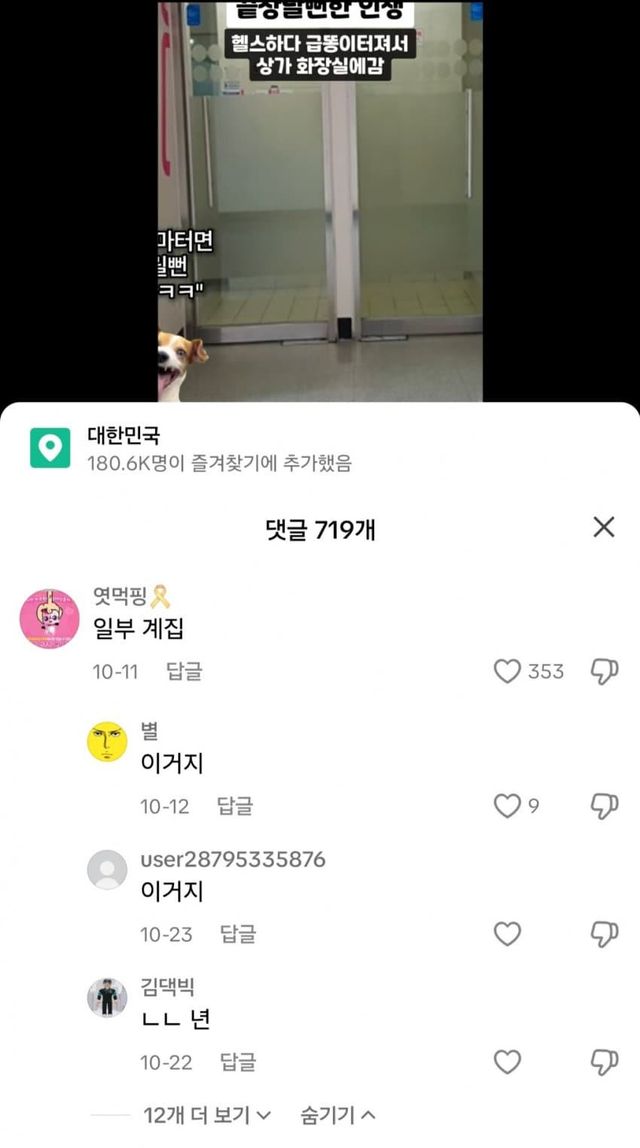This screenshot has width=640, height=1148.
Task: View 김댁빅's profile avatar
Action: (107, 998)
